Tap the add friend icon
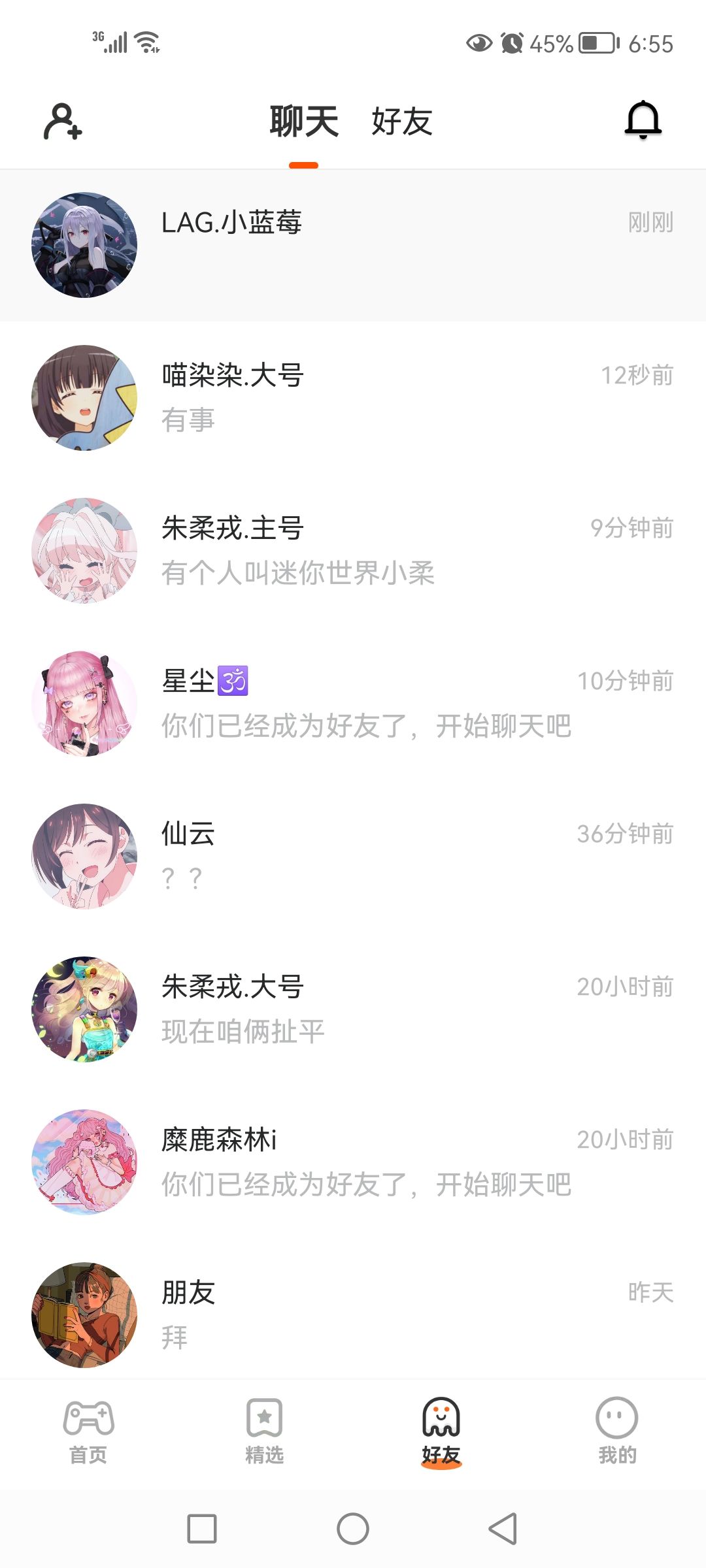 63,122
